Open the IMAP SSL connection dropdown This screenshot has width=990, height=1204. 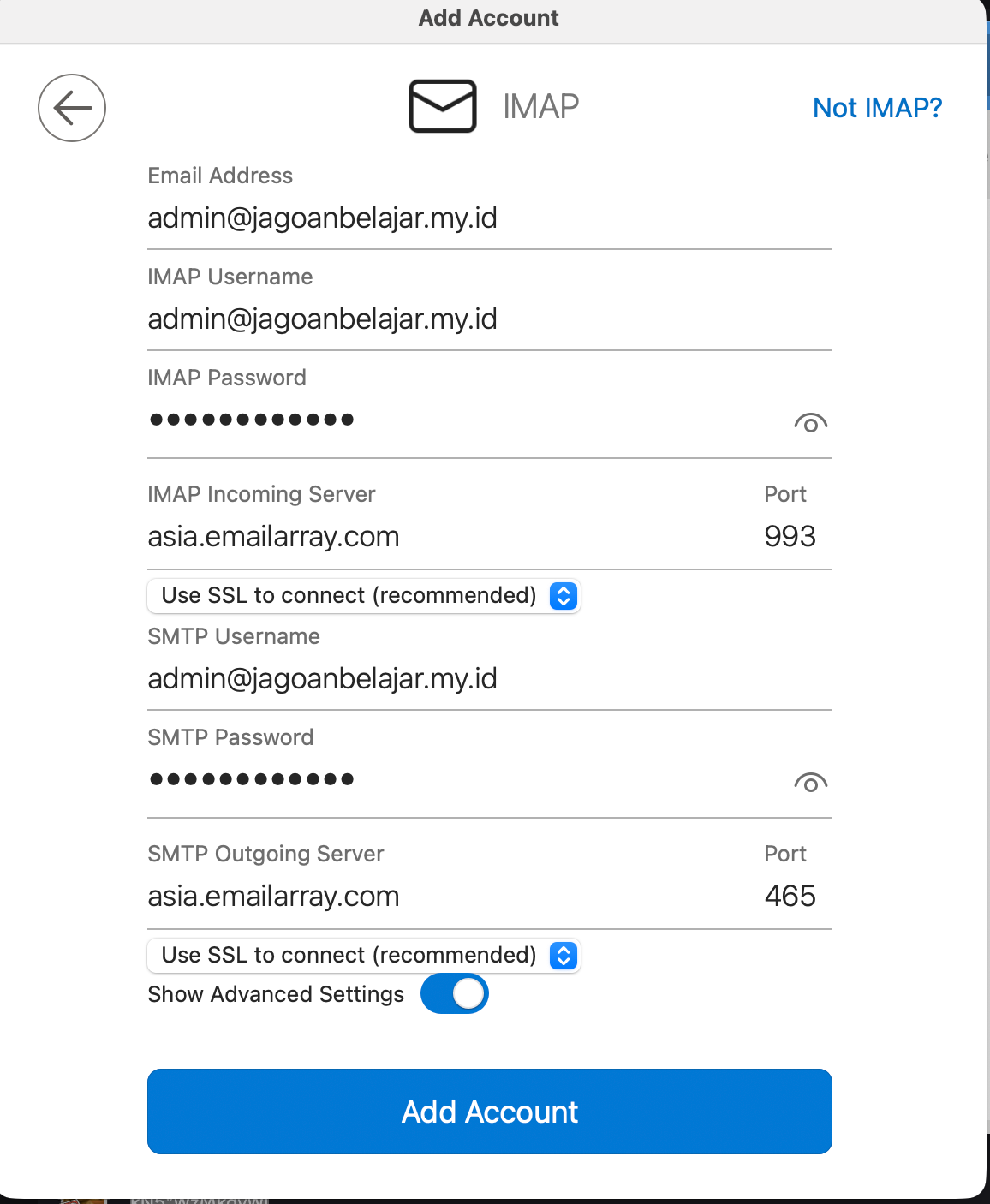point(364,596)
